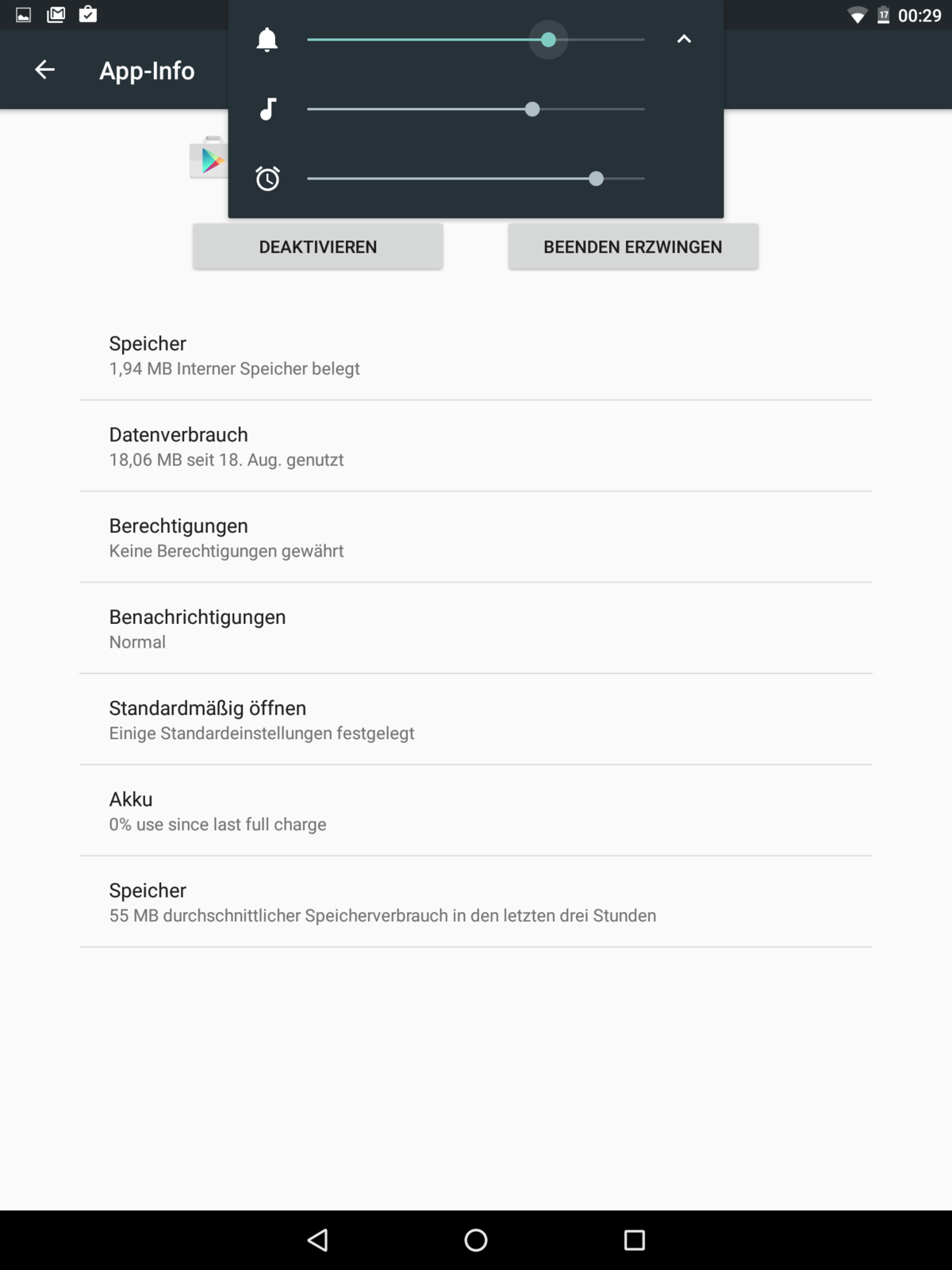Tap the alarm volume slider
This screenshot has width=952, height=1270.
(476, 179)
